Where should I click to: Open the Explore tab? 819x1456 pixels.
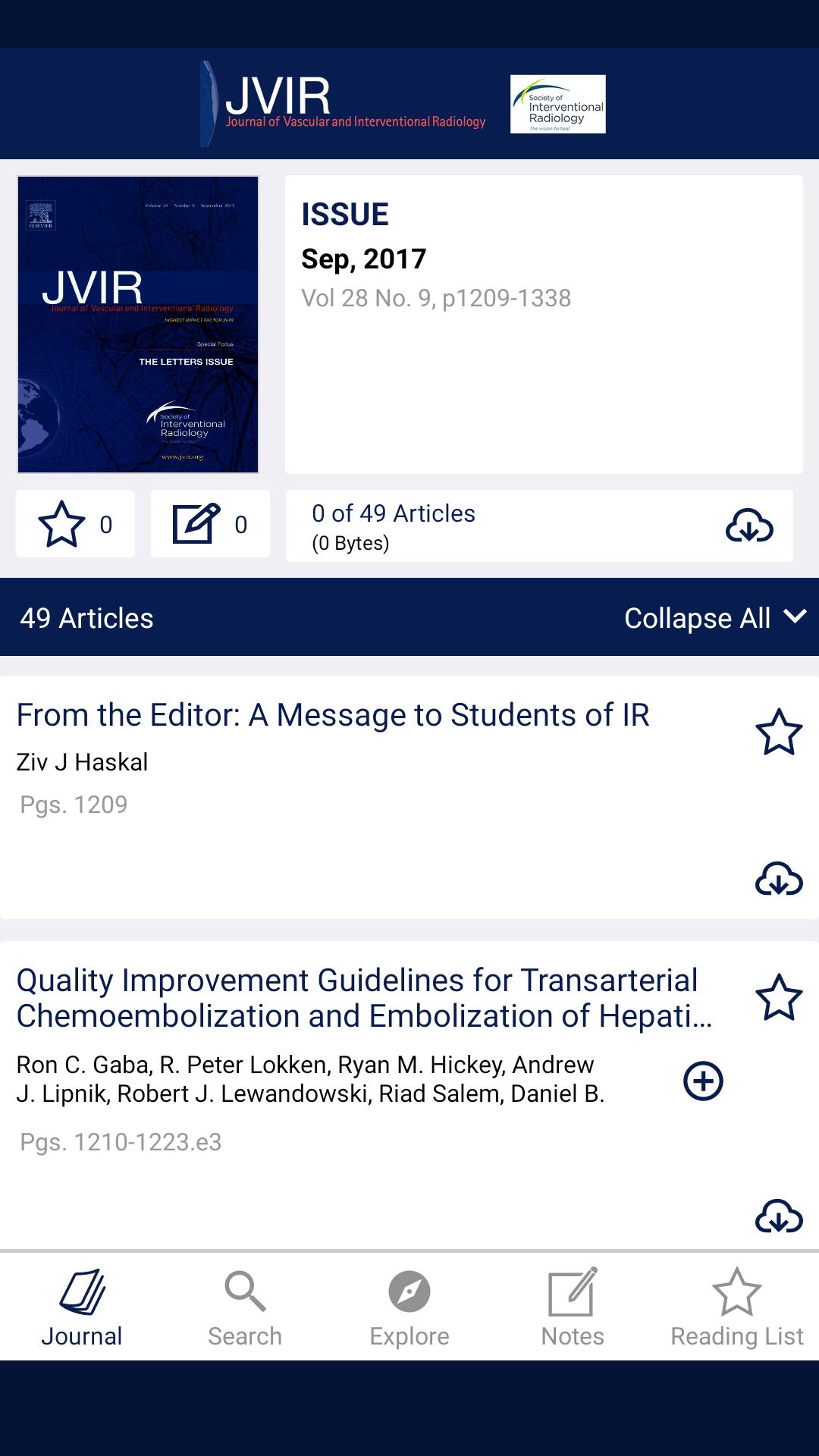(x=409, y=1307)
